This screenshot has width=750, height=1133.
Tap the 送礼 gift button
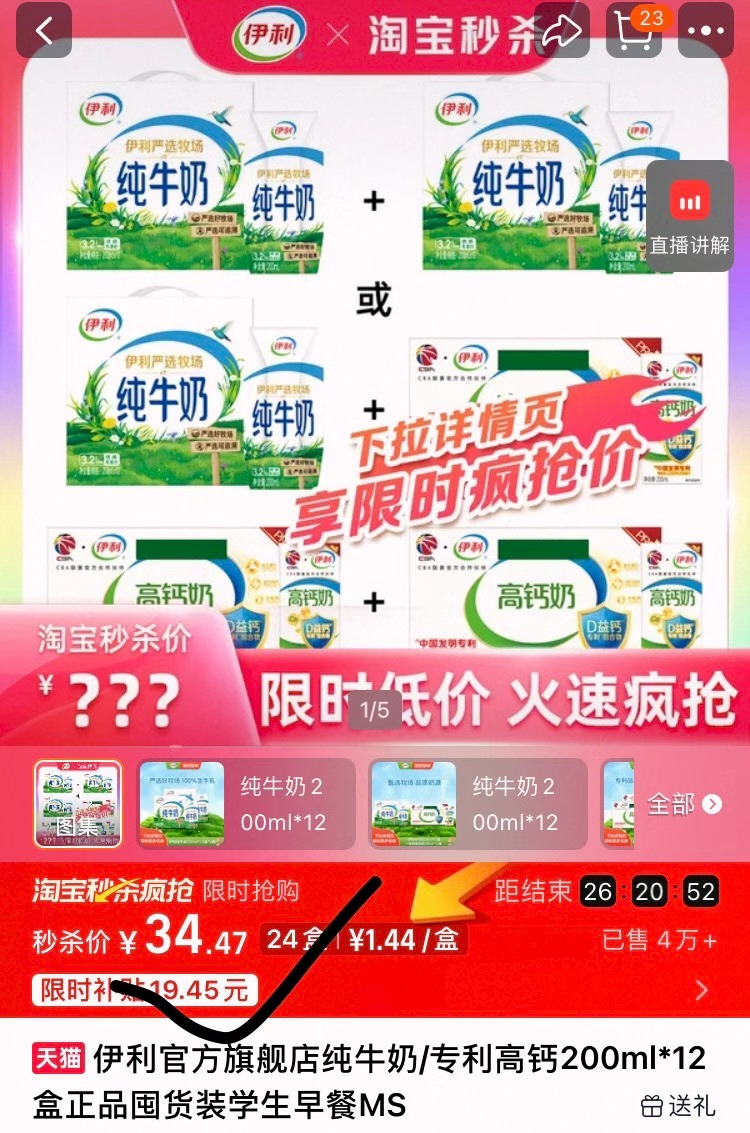679,1105
